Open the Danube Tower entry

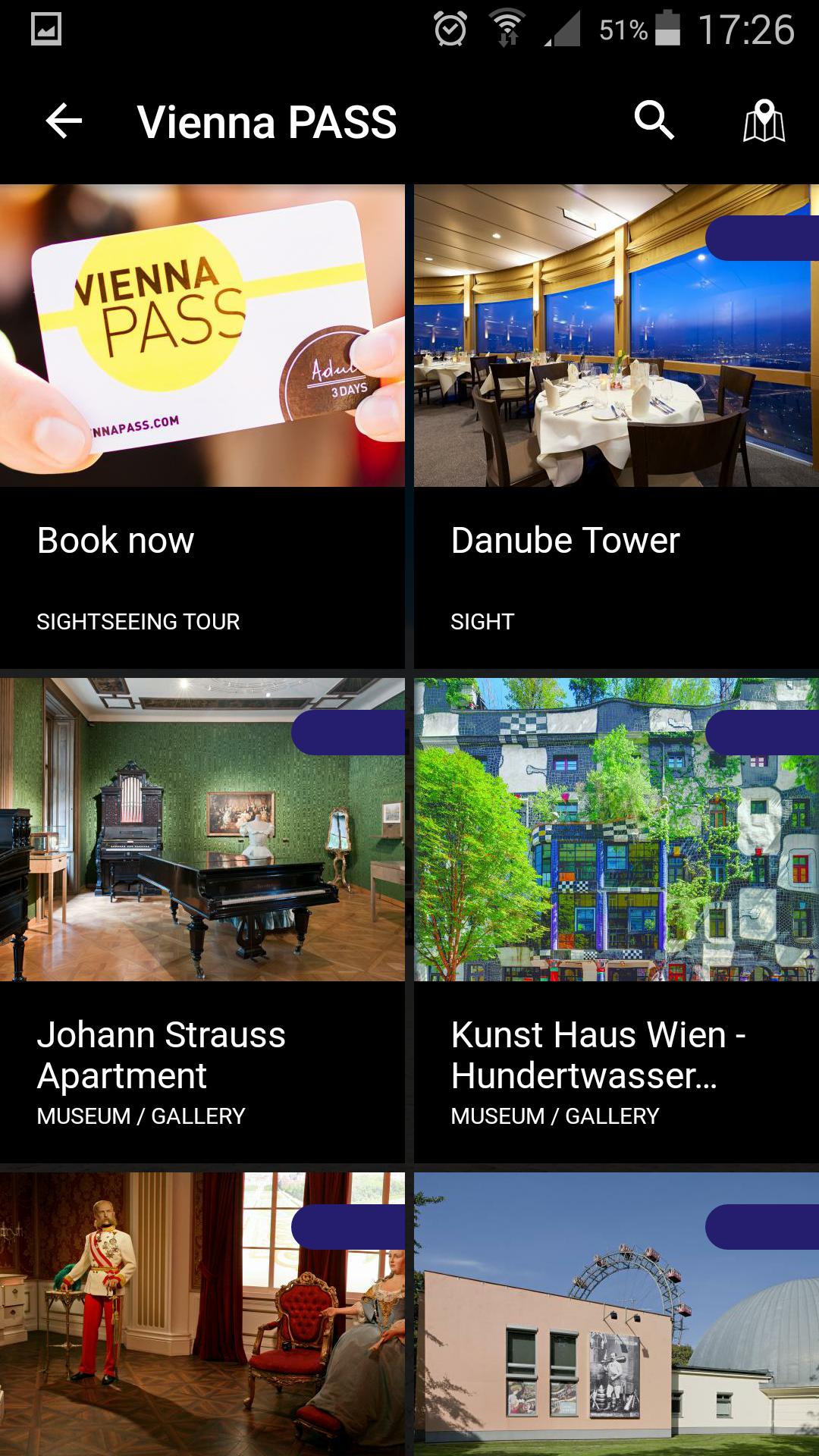pos(565,541)
